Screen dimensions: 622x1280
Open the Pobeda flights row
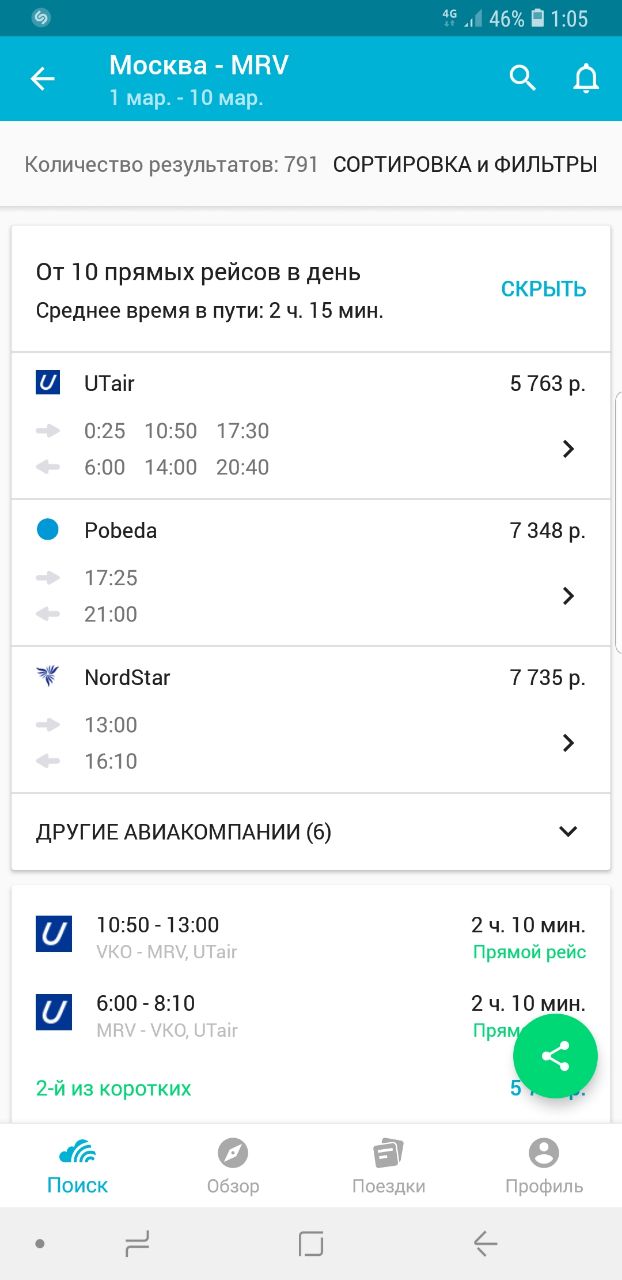tap(311, 573)
